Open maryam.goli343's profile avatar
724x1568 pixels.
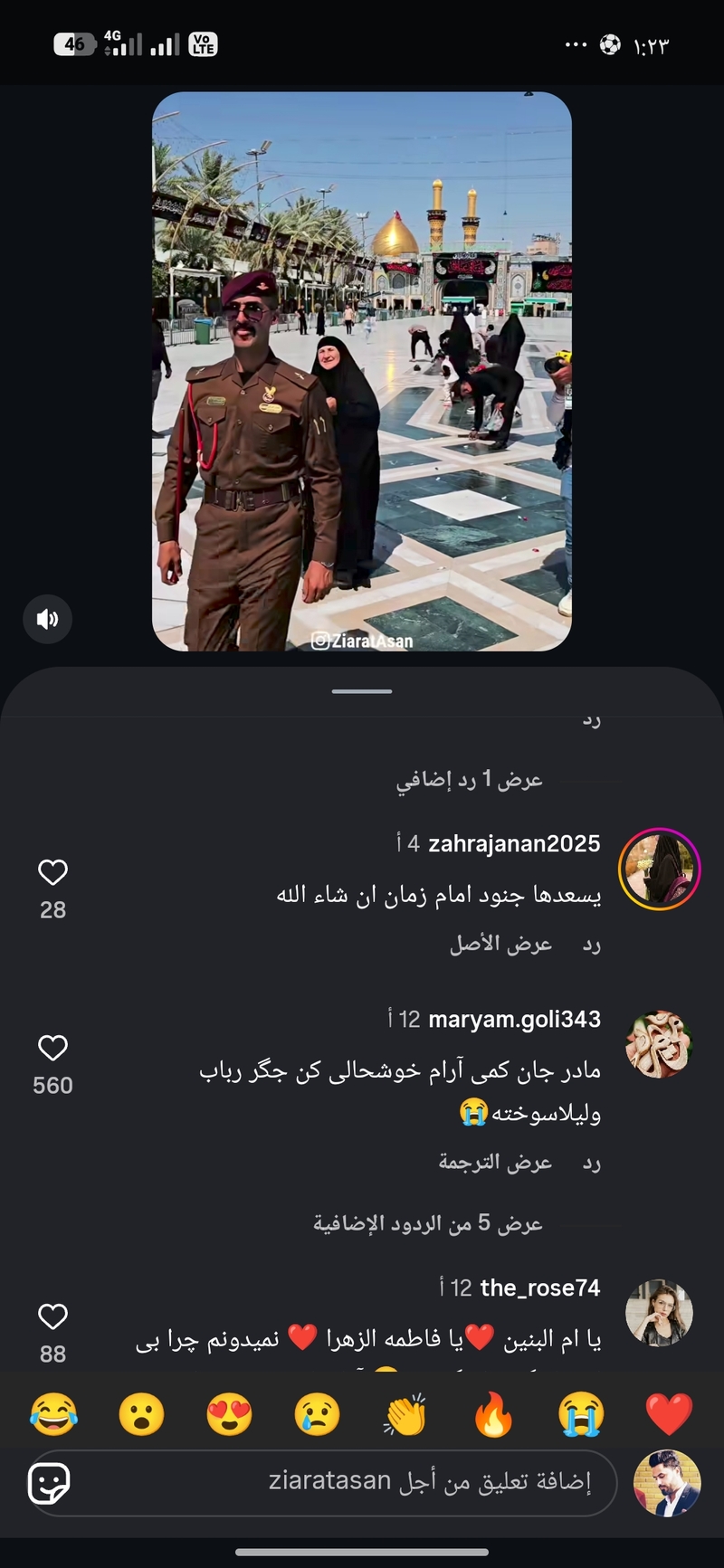pyautogui.click(x=659, y=1044)
